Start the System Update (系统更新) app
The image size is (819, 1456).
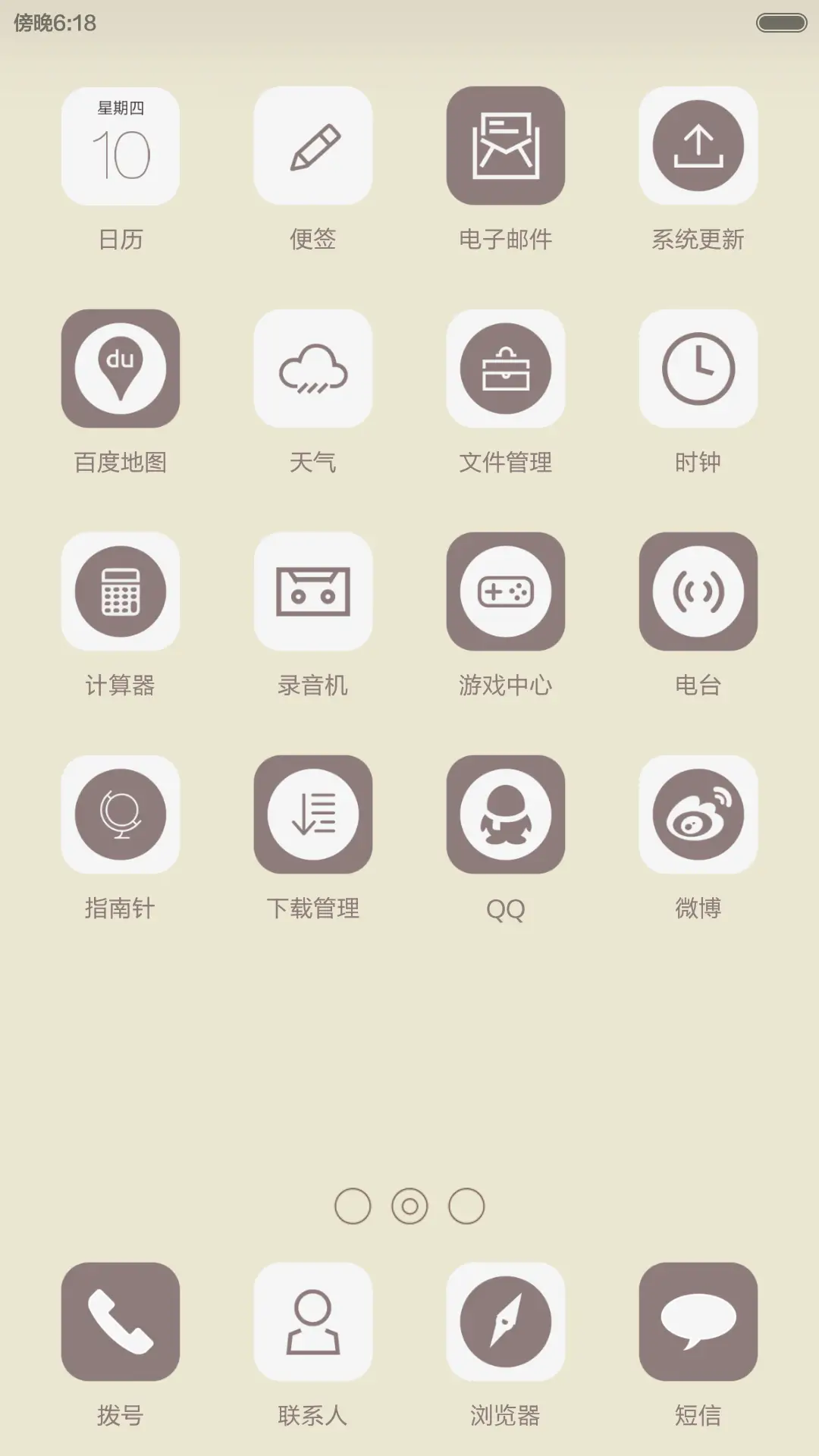pos(698,146)
